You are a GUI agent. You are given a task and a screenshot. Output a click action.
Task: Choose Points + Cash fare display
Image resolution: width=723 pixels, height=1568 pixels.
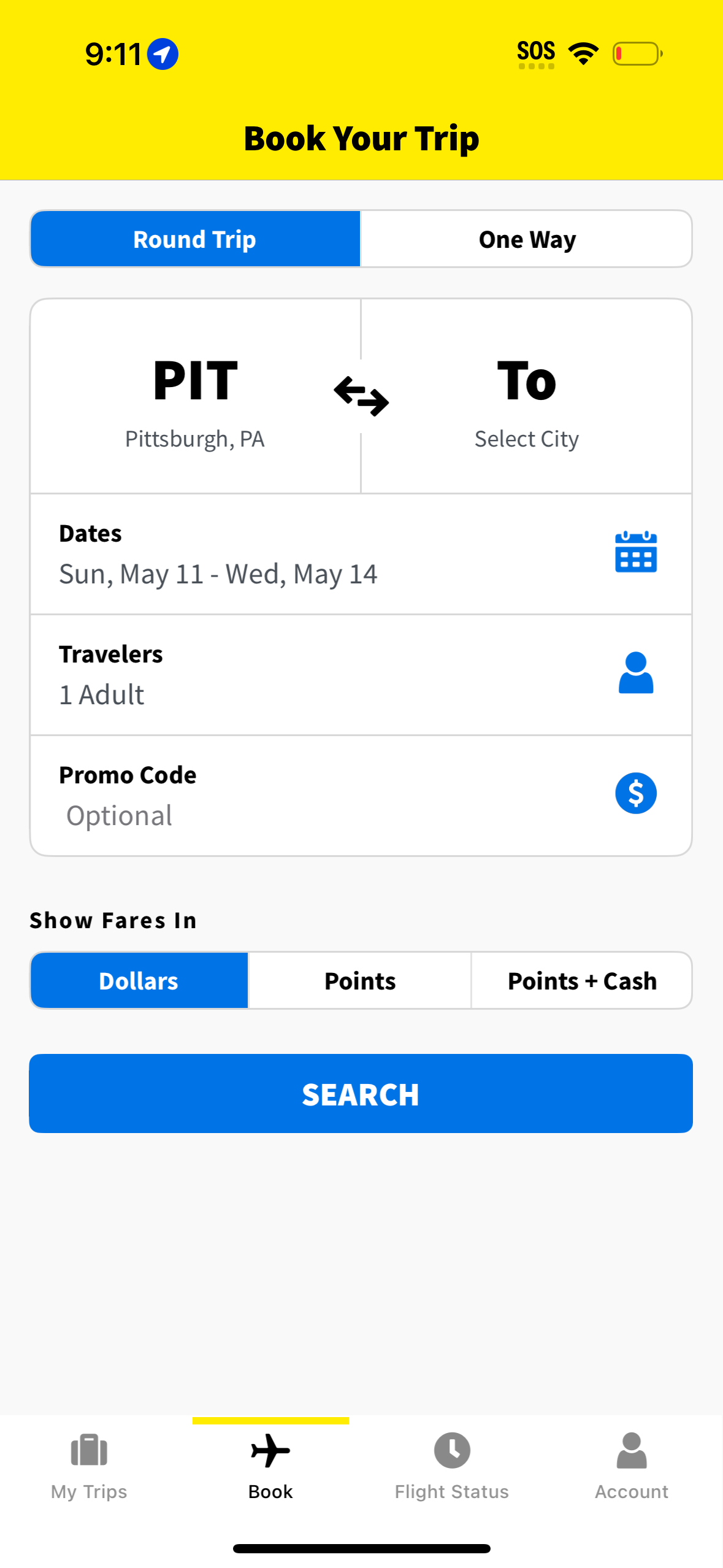[581, 980]
